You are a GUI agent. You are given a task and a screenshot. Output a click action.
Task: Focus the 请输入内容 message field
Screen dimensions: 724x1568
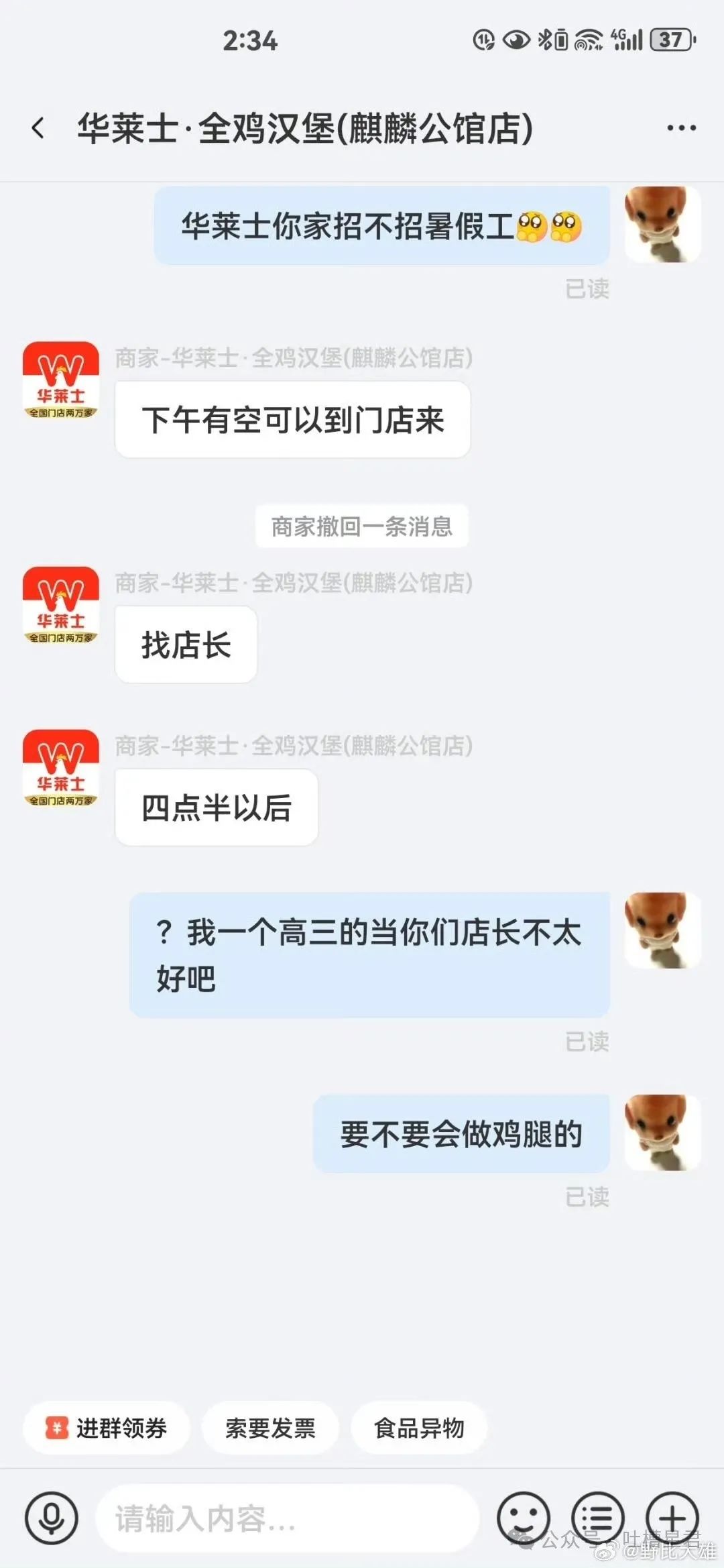click(288, 1518)
